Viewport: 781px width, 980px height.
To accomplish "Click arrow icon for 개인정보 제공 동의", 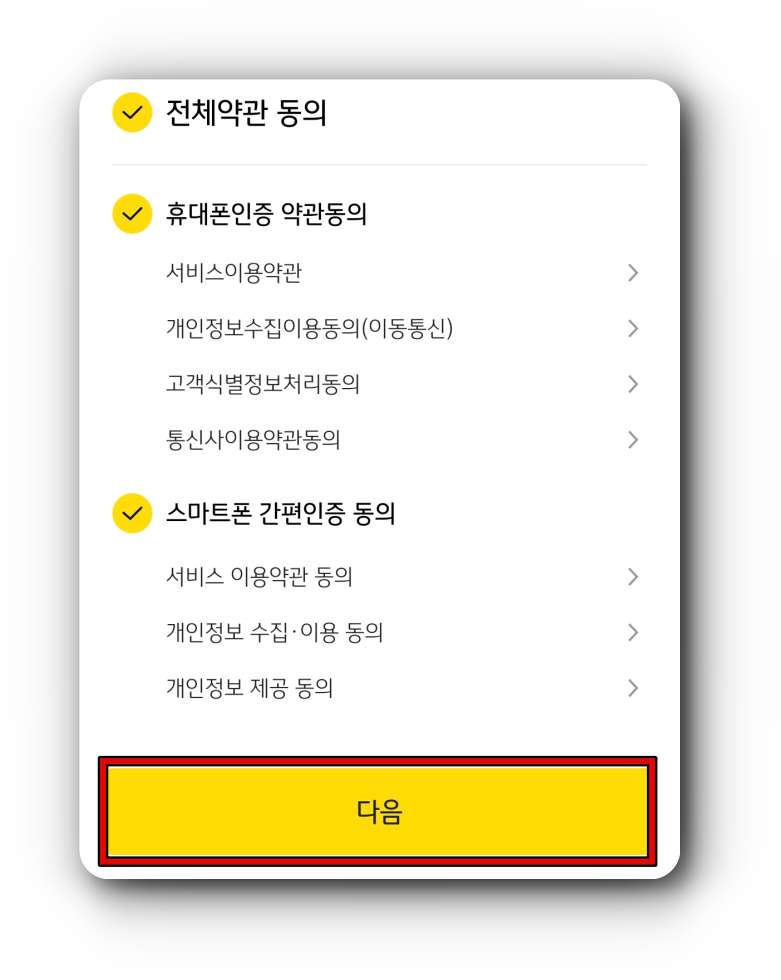I will click(633, 688).
